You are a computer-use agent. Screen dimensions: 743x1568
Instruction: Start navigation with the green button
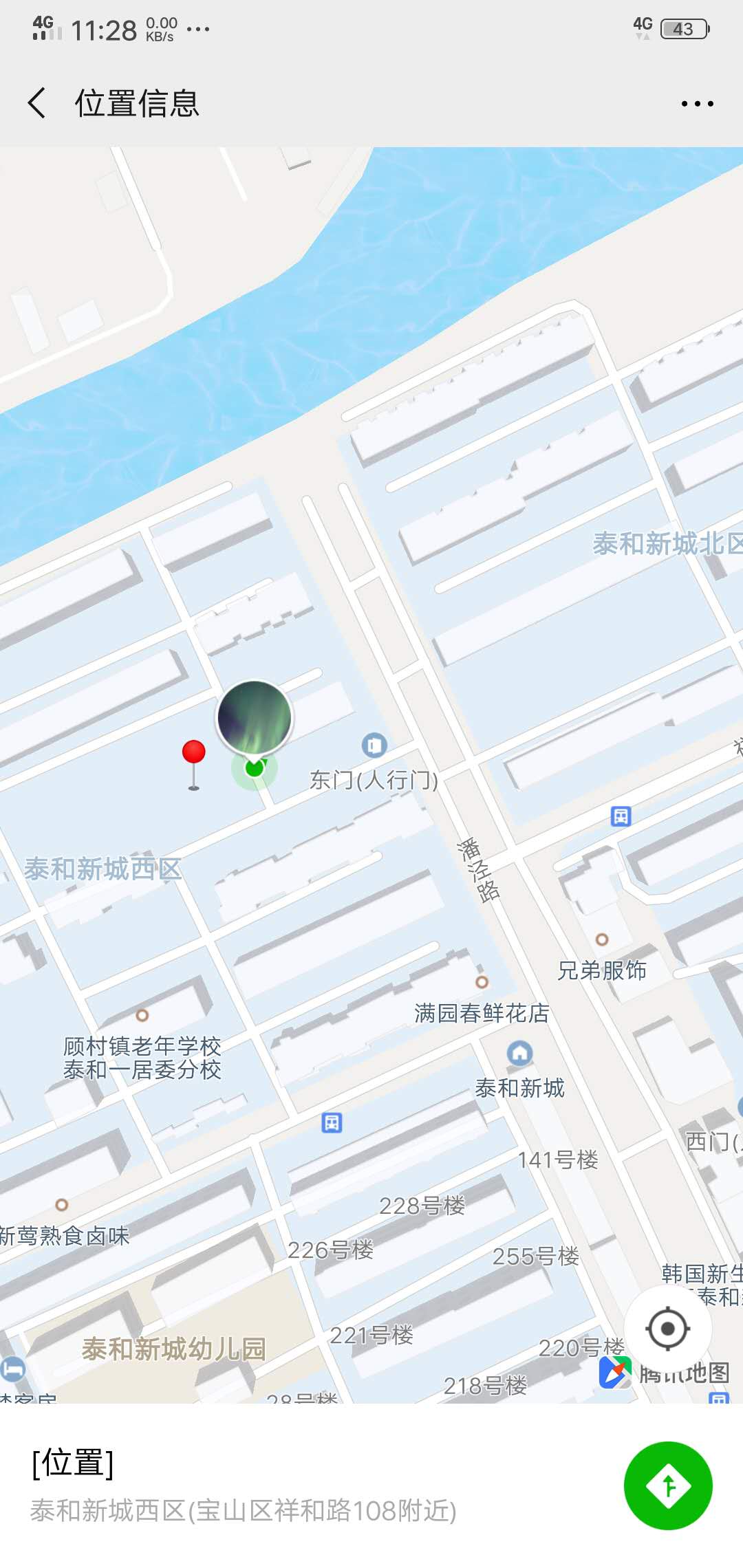[x=667, y=1485]
